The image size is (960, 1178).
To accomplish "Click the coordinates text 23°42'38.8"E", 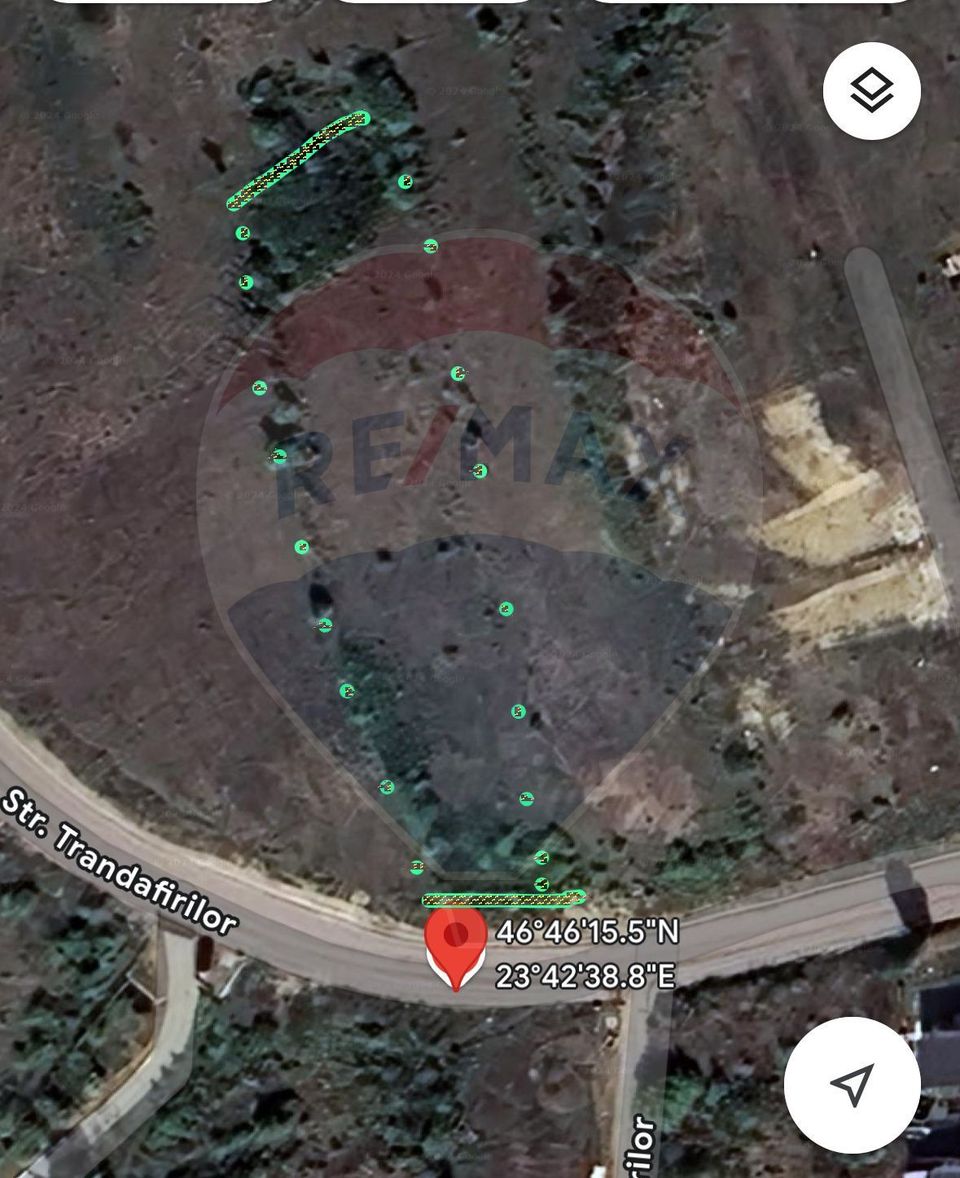I will click(x=585, y=975).
